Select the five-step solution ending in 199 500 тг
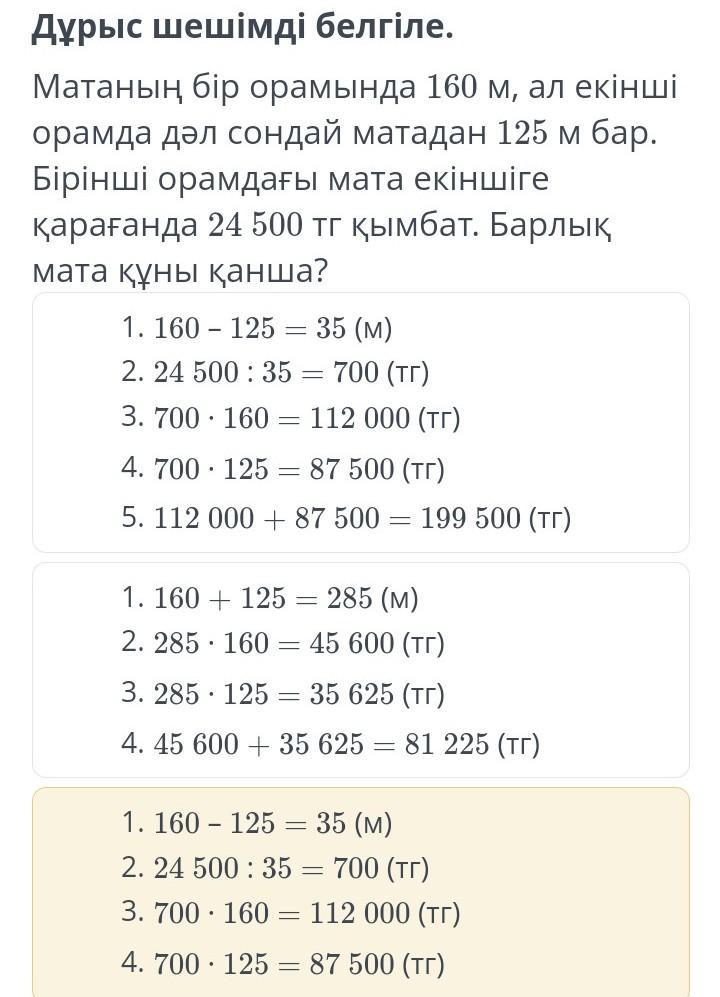 click(x=360, y=422)
